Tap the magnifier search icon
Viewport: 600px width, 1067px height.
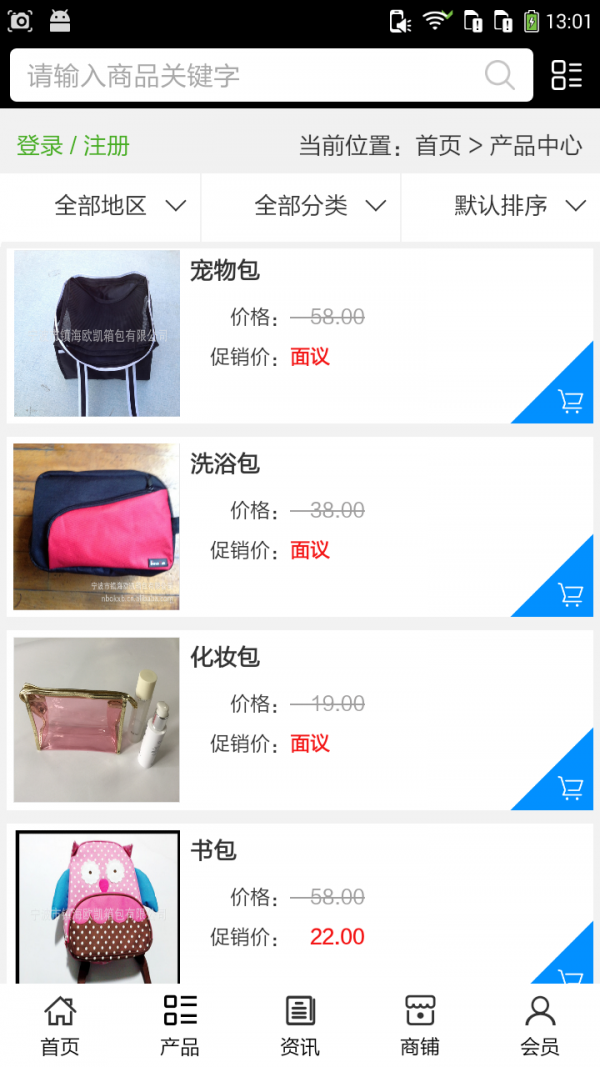(x=499, y=75)
